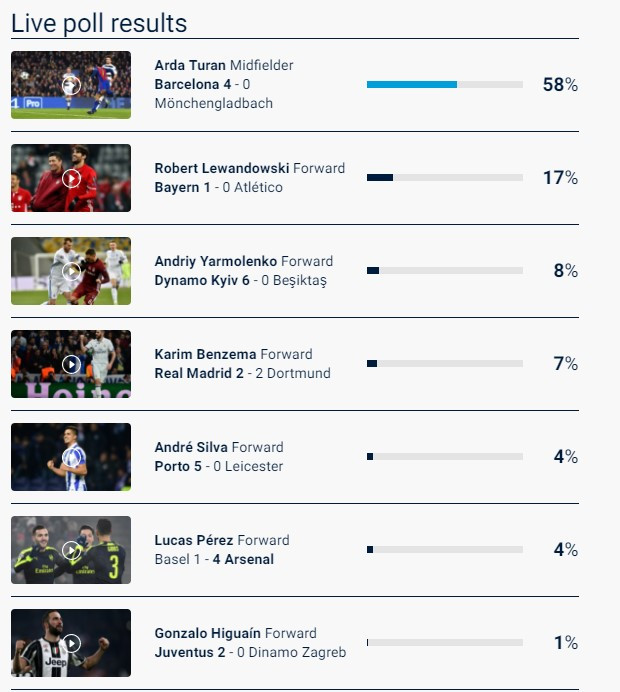Play Andriy Yarmolenko's goal video

(71, 271)
